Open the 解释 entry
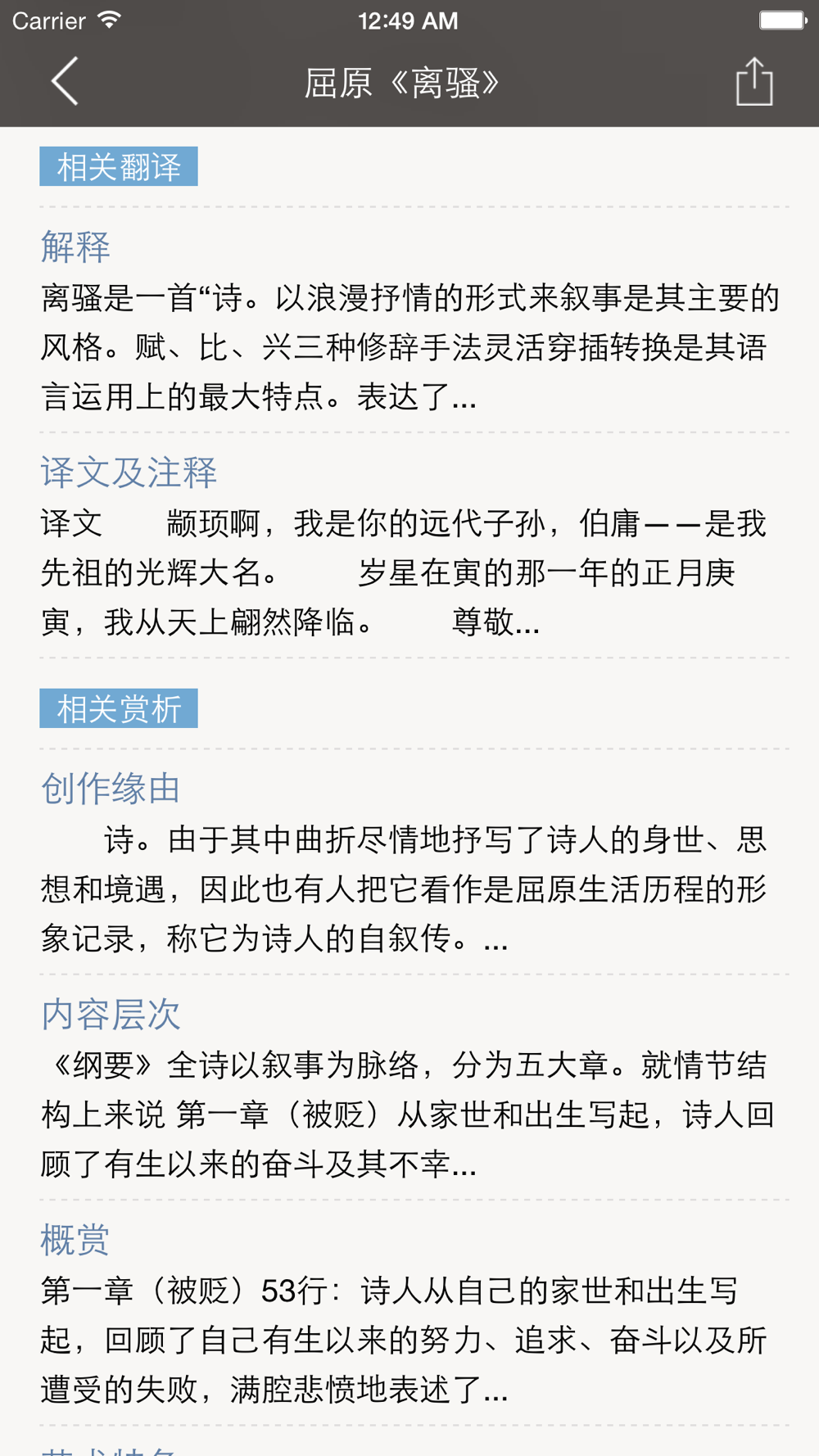The image size is (819, 1456). (75, 246)
